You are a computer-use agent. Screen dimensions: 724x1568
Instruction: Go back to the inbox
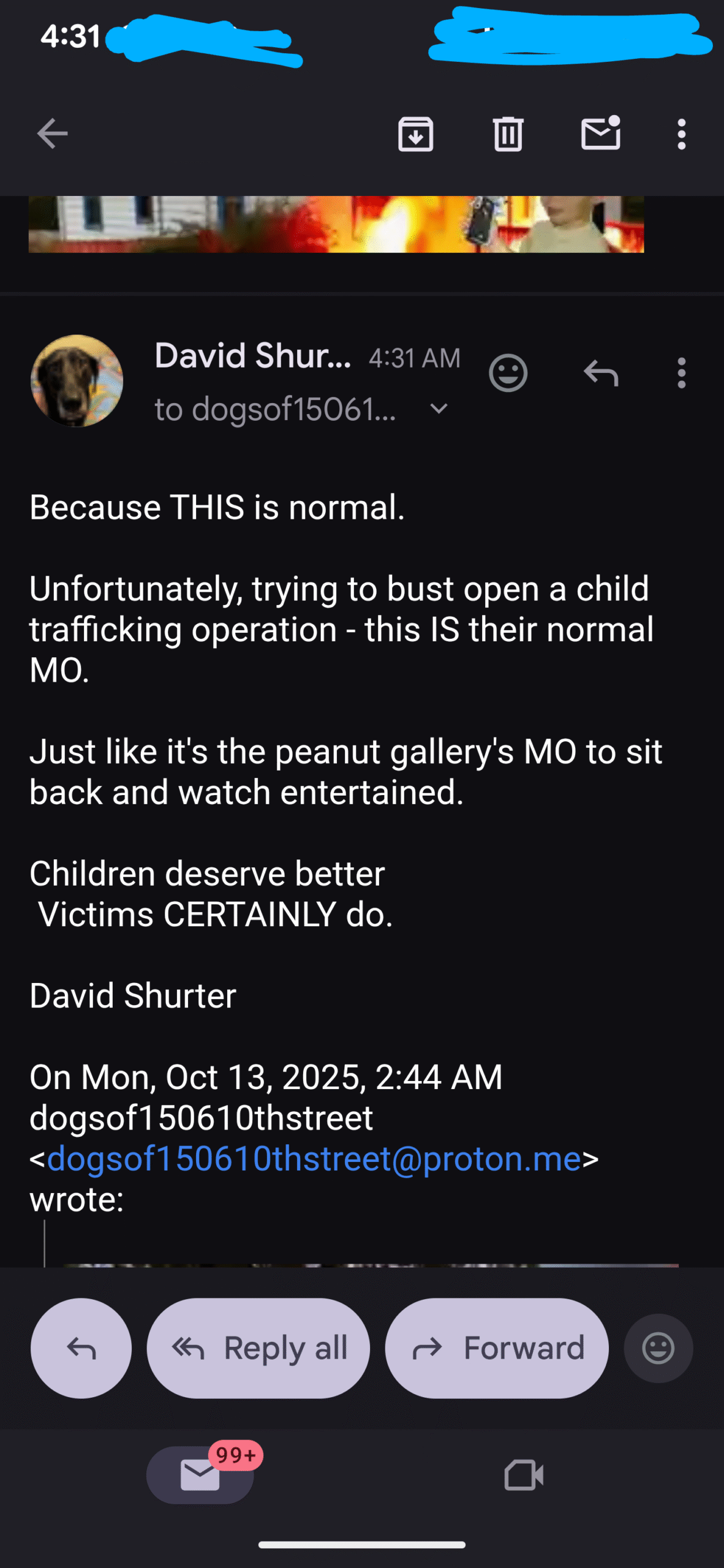pos(52,134)
